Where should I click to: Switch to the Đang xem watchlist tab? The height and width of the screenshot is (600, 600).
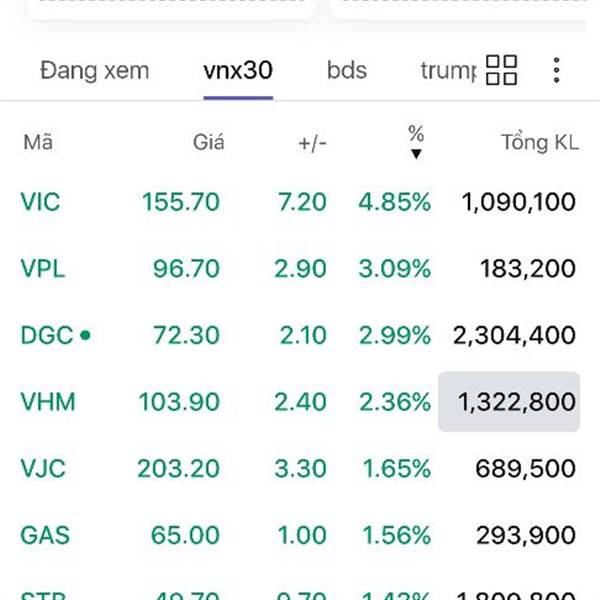tap(94, 71)
